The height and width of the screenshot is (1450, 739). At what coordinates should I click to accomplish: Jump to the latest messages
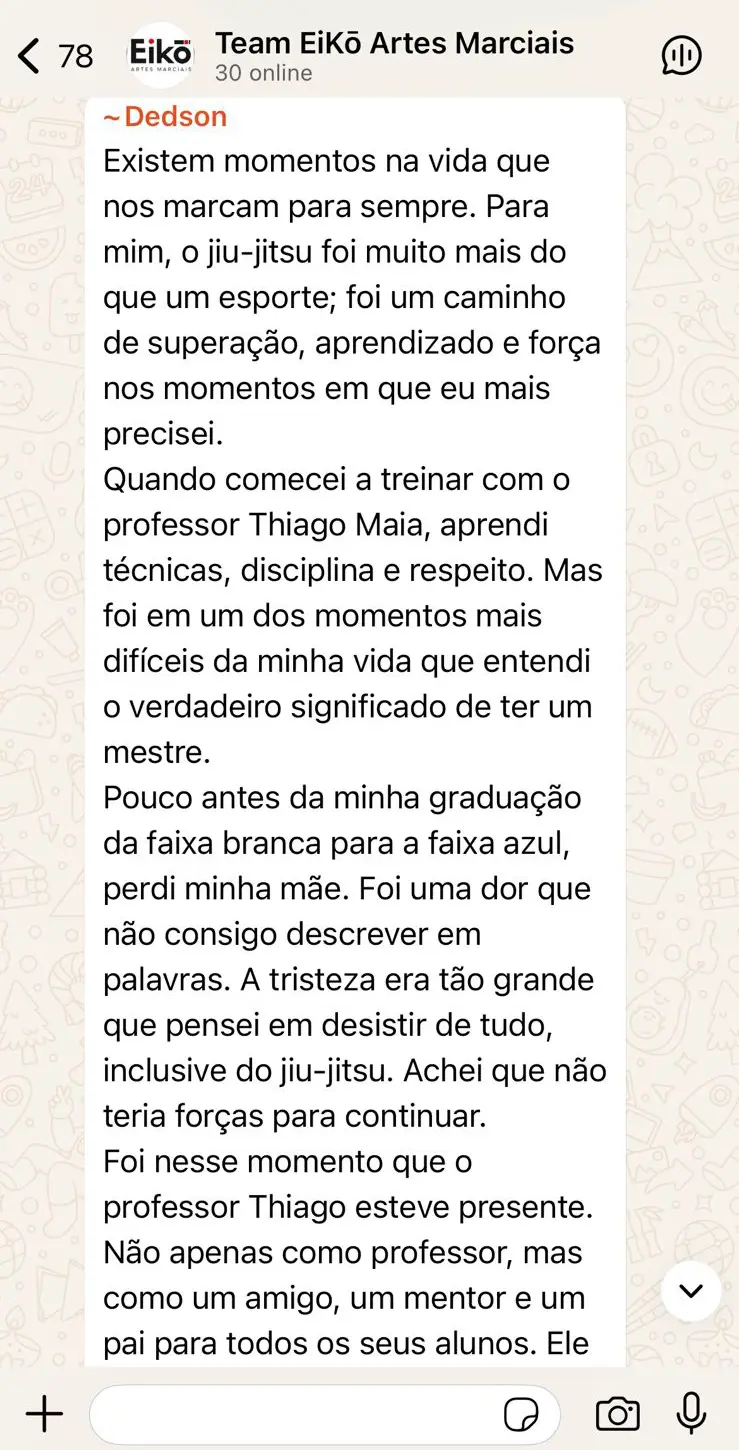point(691,1291)
